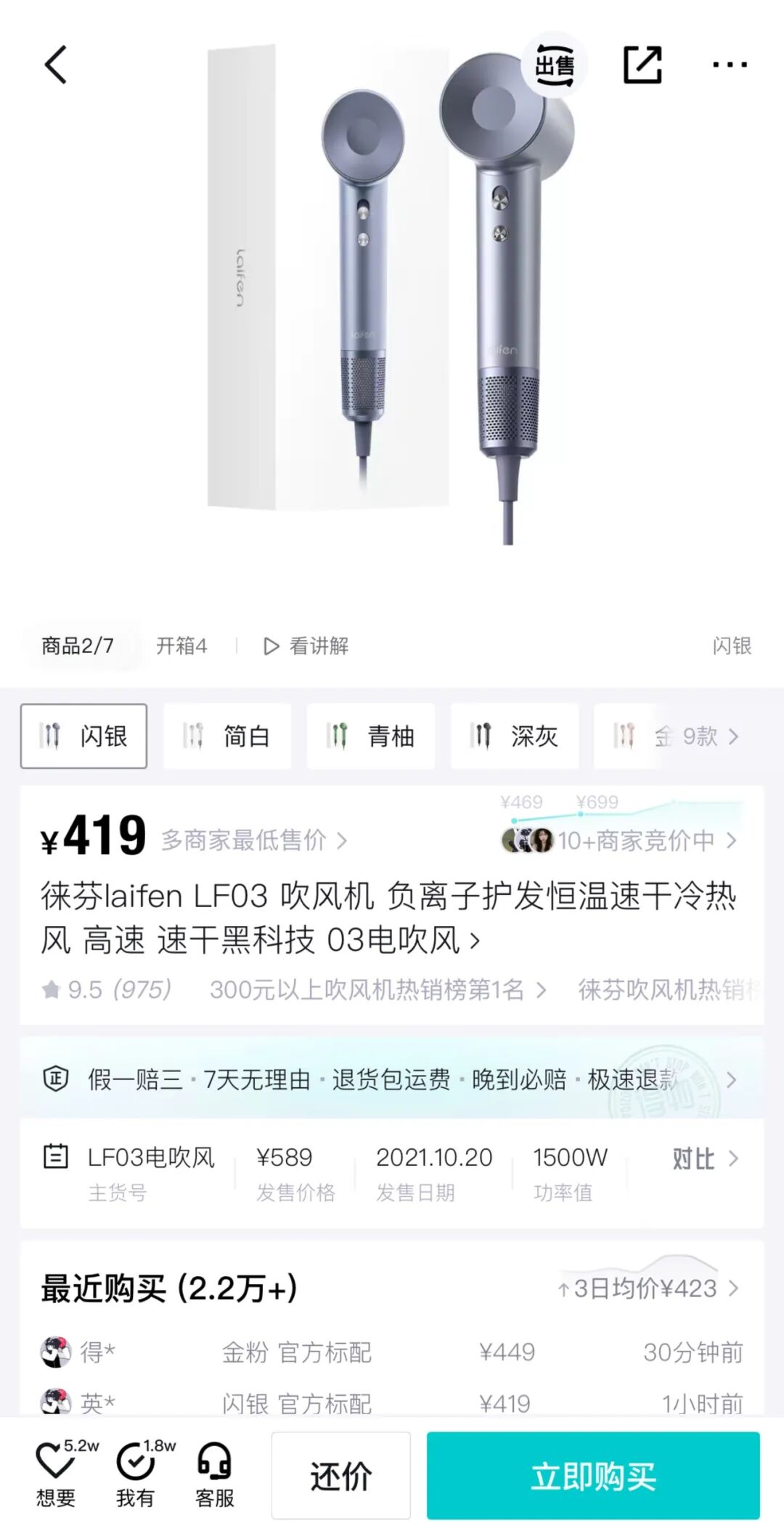Image resolution: width=784 pixels, height=1539 pixels.
Task: Open the three-dot overflow menu
Action: [729, 65]
